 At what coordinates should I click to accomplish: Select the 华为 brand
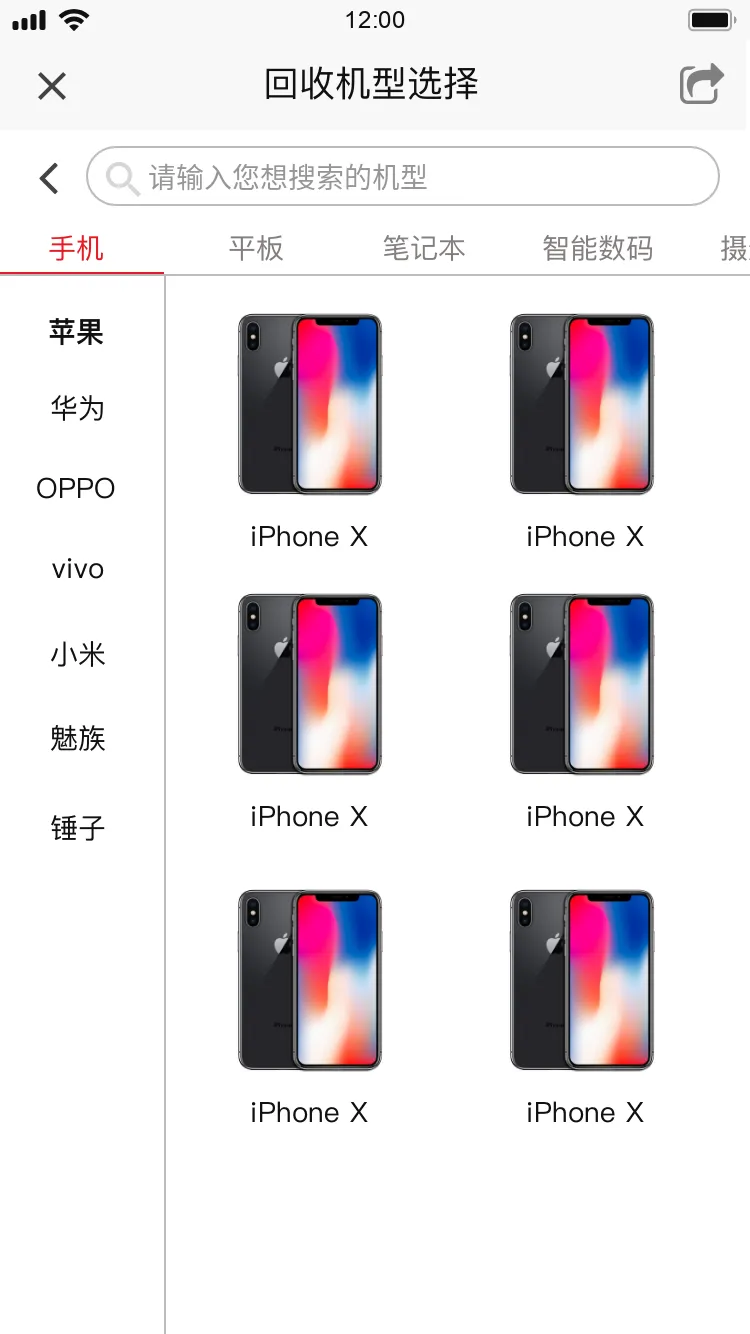coord(77,408)
